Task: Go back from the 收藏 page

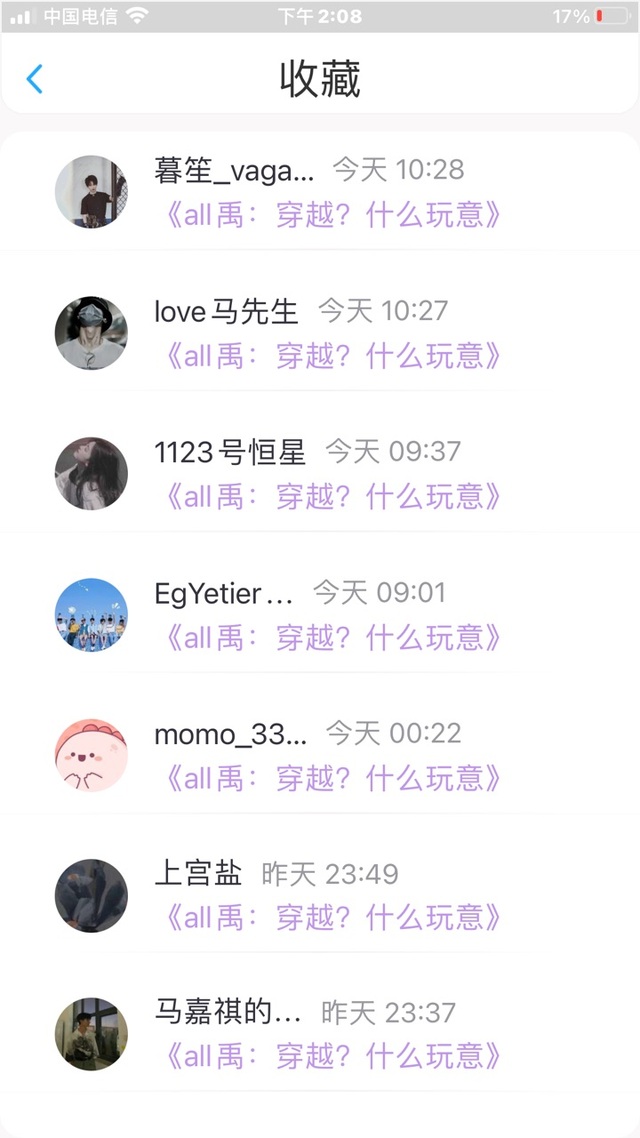Action: pos(35,79)
